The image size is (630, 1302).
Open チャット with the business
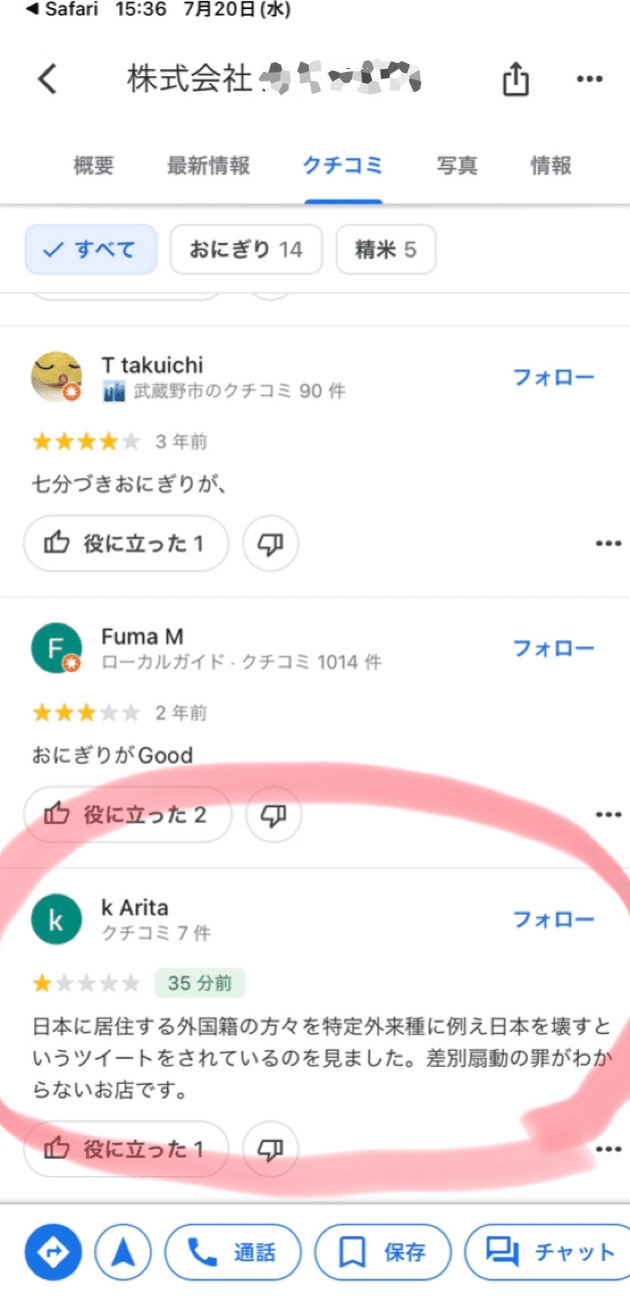pos(550,1252)
